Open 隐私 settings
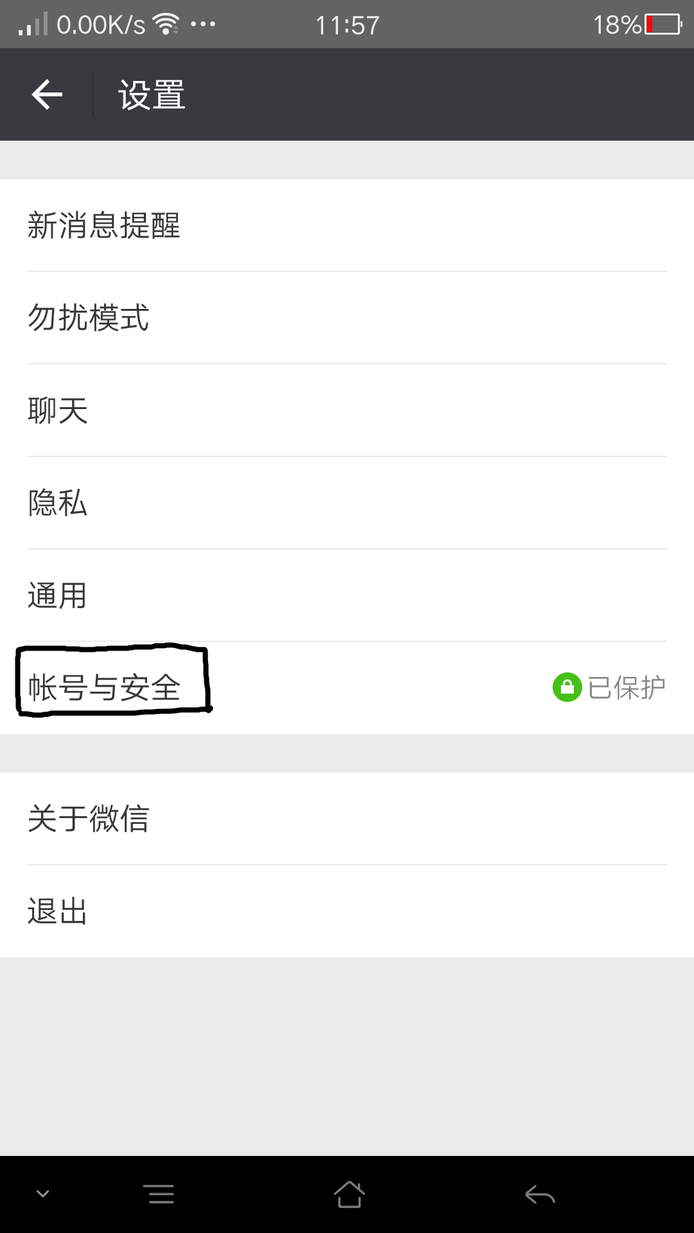This screenshot has width=694, height=1233. coord(347,503)
